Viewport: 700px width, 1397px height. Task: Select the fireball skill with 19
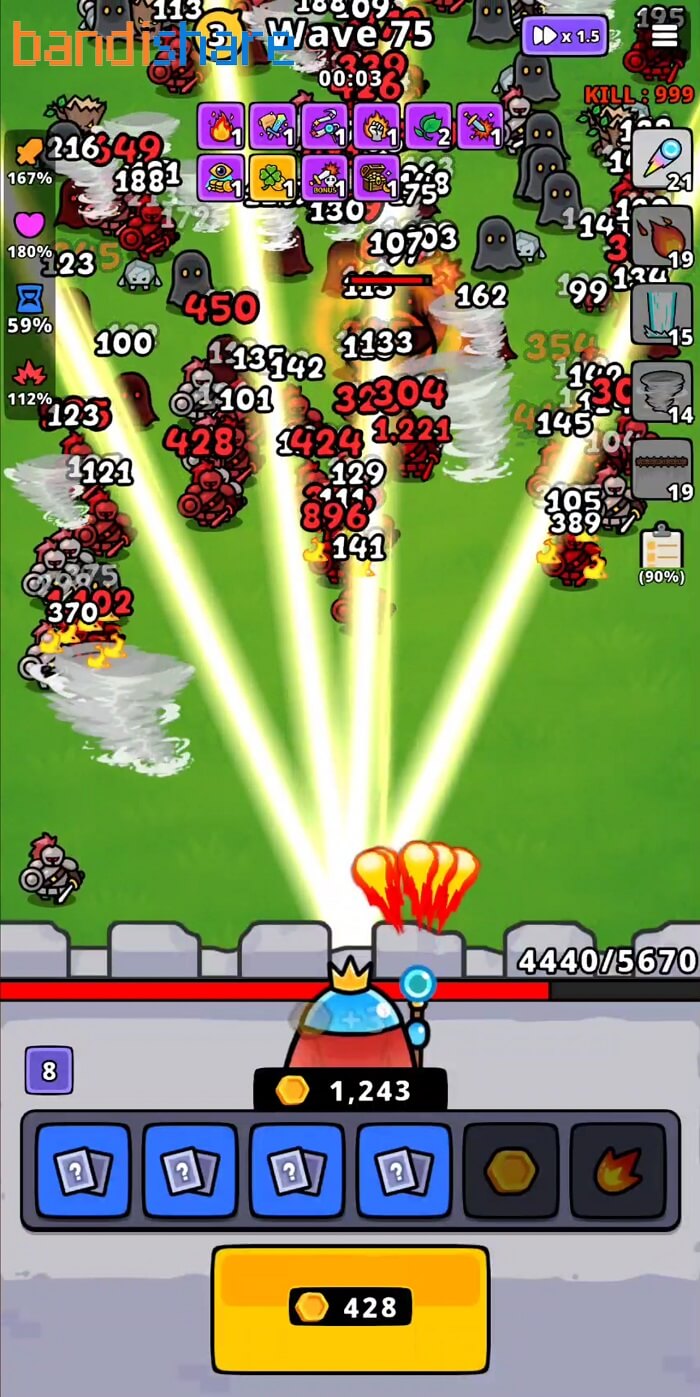(662, 237)
